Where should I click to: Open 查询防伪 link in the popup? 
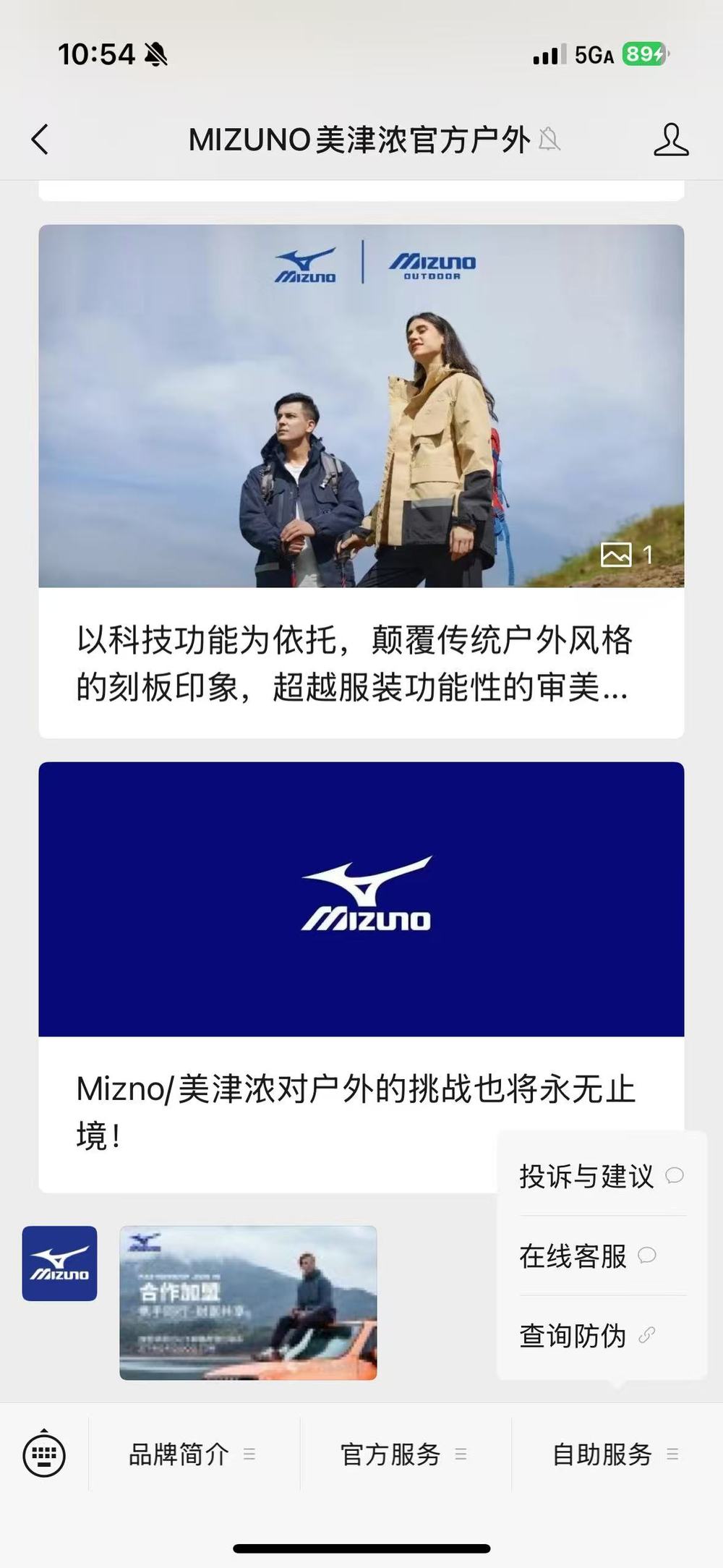[x=586, y=1336]
